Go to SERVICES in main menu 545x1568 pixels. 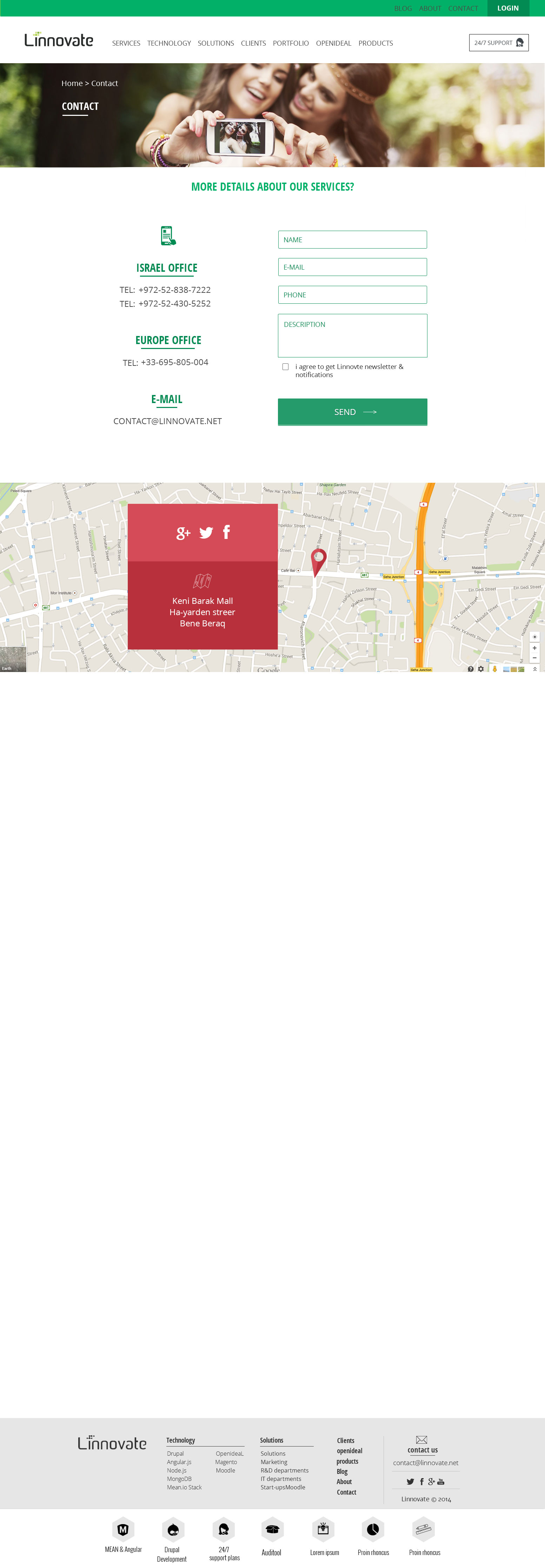(x=126, y=43)
